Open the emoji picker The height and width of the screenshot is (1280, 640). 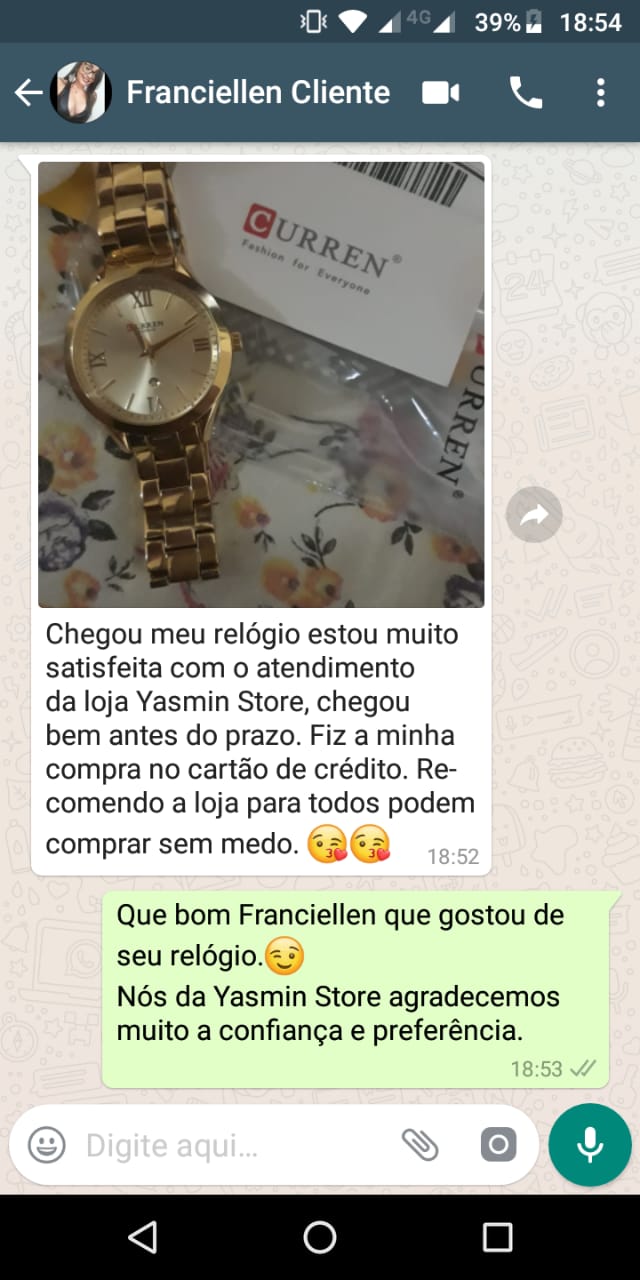(x=46, y=1145)
